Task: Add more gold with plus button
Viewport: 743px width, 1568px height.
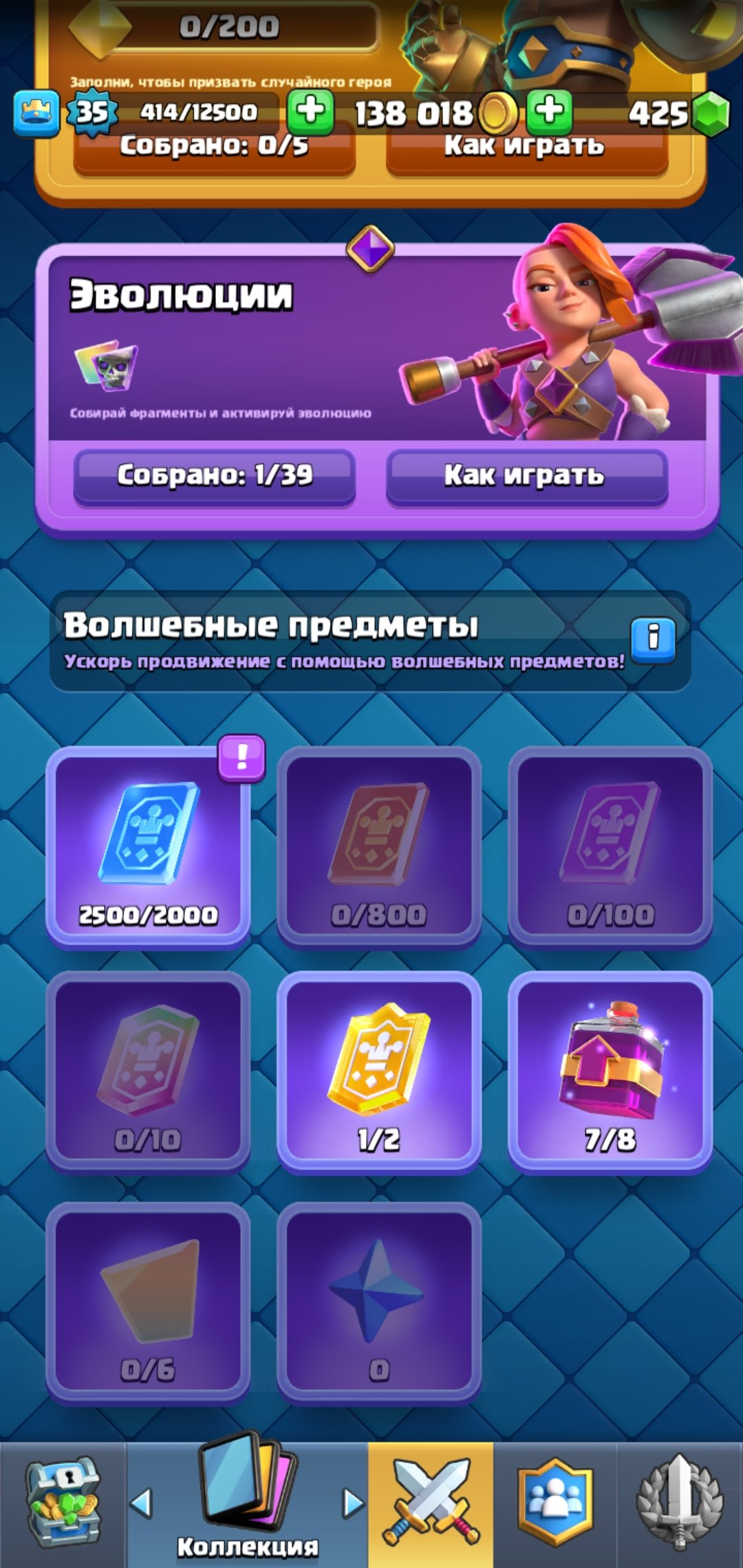Action: [x=550, y=111]
